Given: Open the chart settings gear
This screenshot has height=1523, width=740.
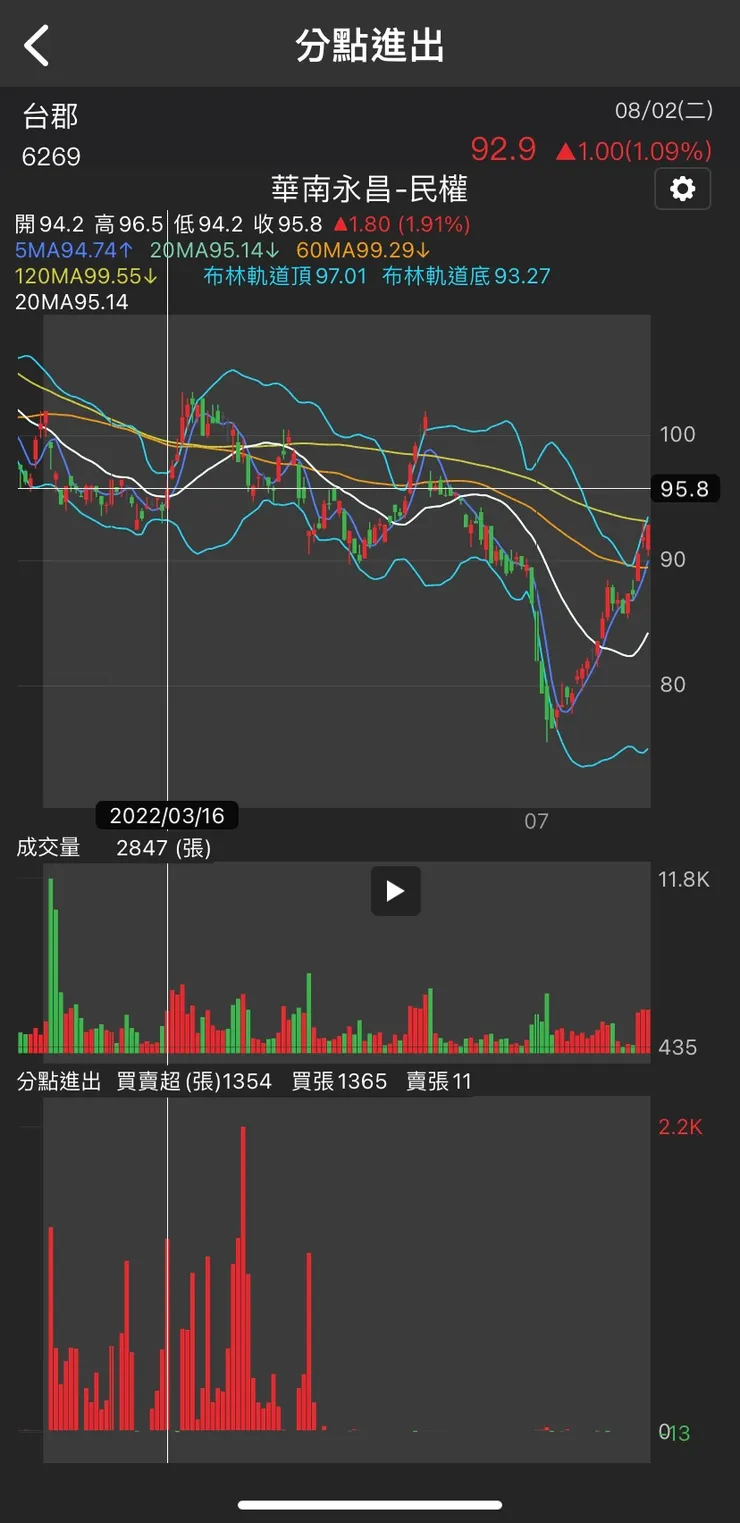Looking at the screenshot, I should pyautogui.click(x=682, y=188).
